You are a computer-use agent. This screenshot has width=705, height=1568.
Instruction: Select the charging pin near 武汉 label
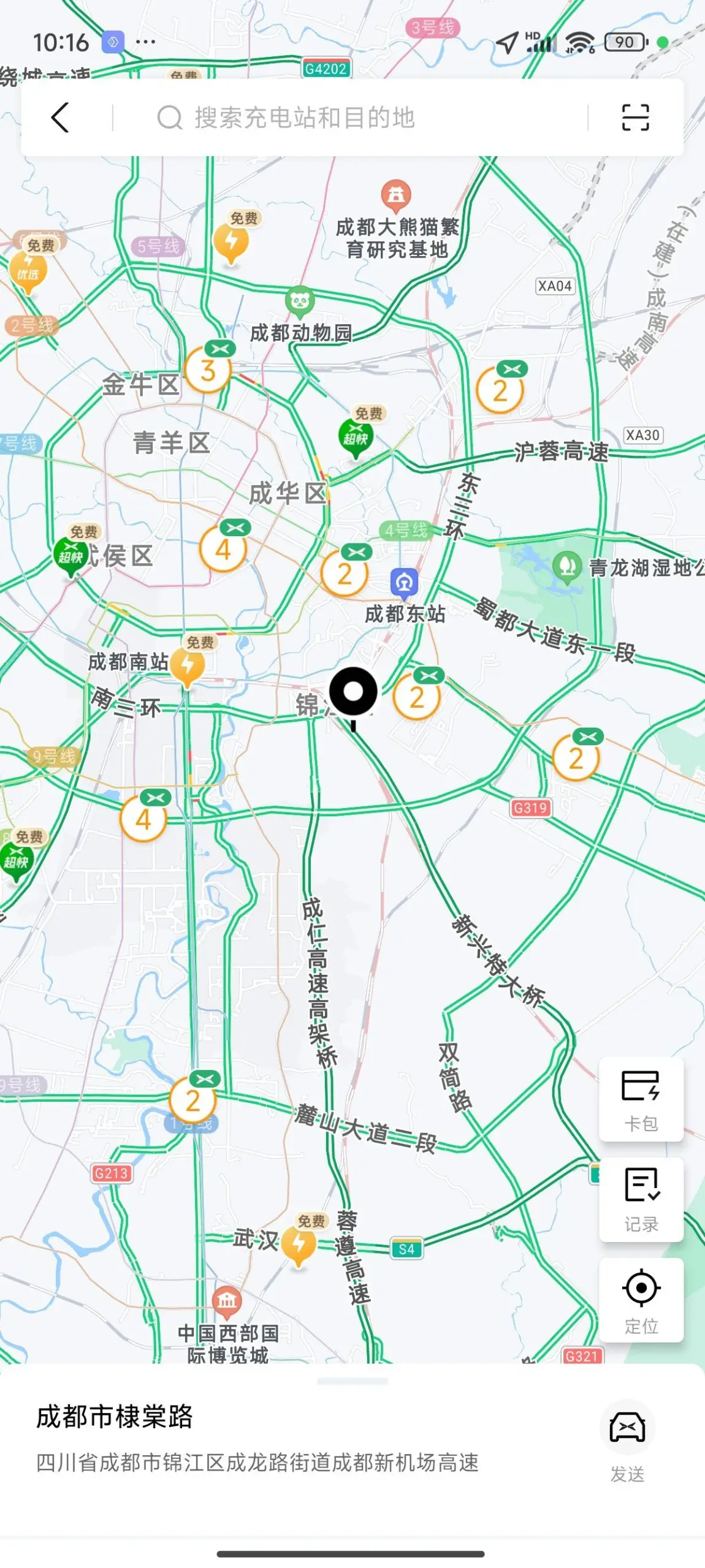click(299, 1244)
